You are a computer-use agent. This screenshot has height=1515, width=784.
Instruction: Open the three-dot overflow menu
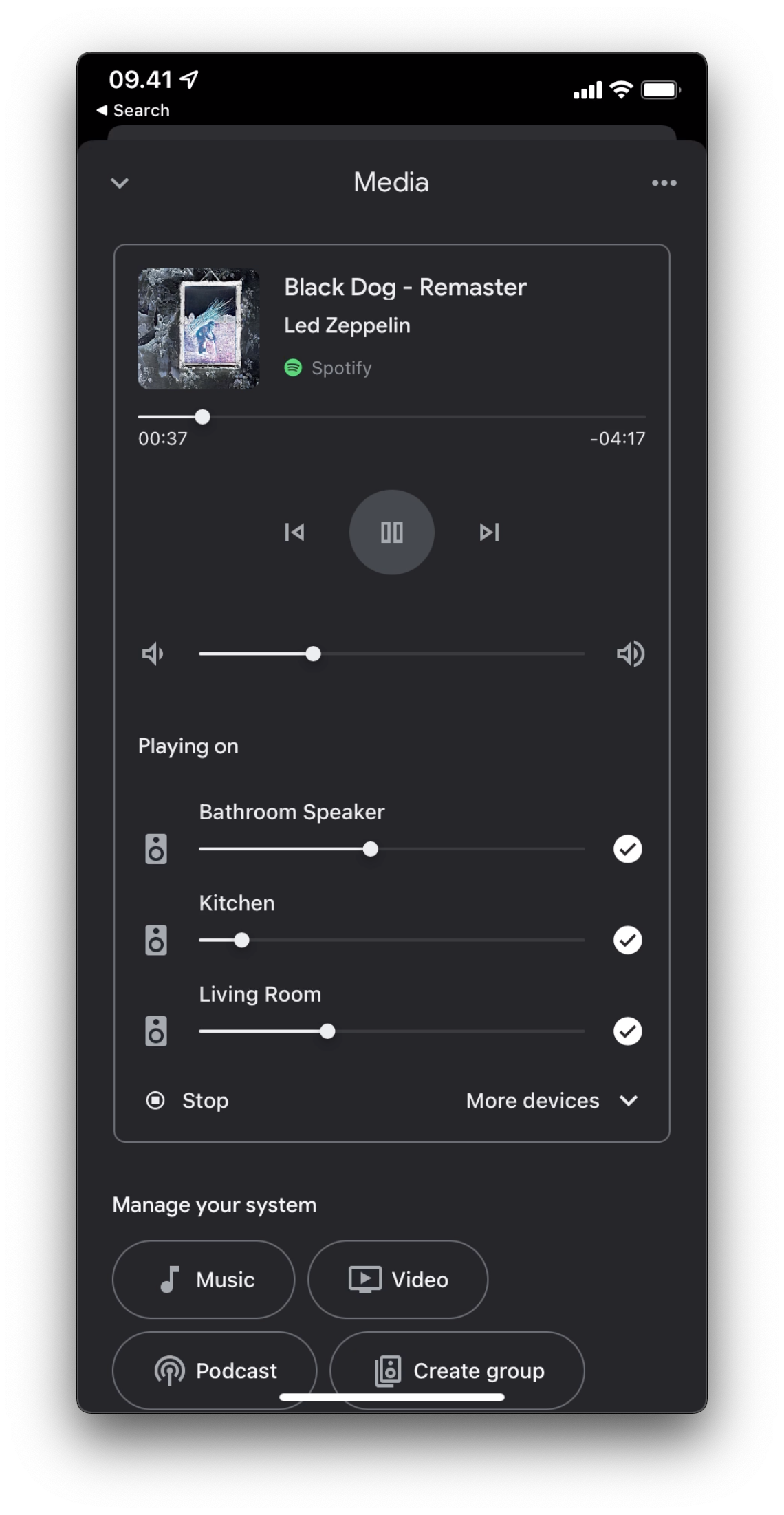664,183
